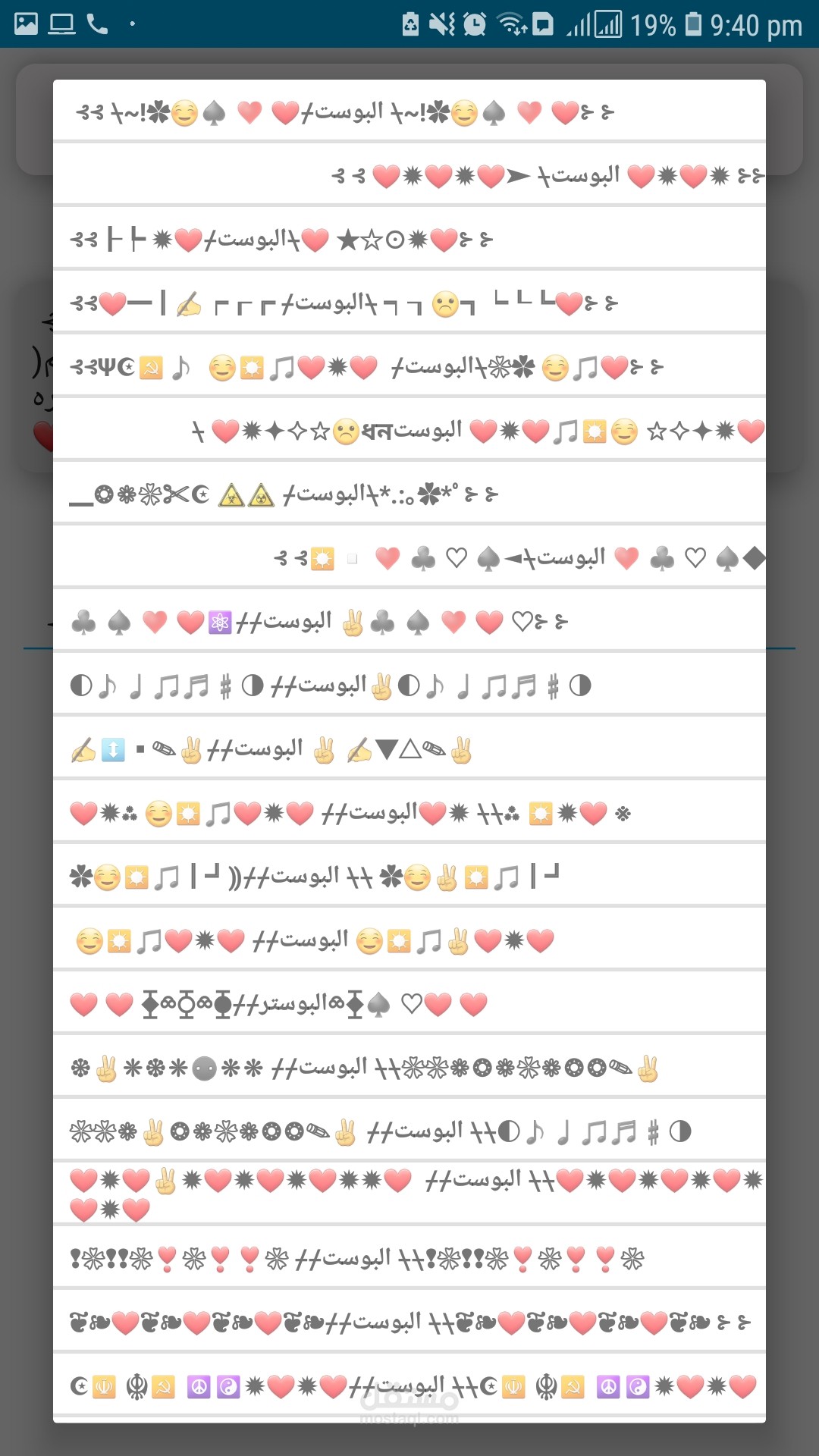Choose the style with ❦ floral hearts
The image size is (819, 1456).
click(409, 1321)
